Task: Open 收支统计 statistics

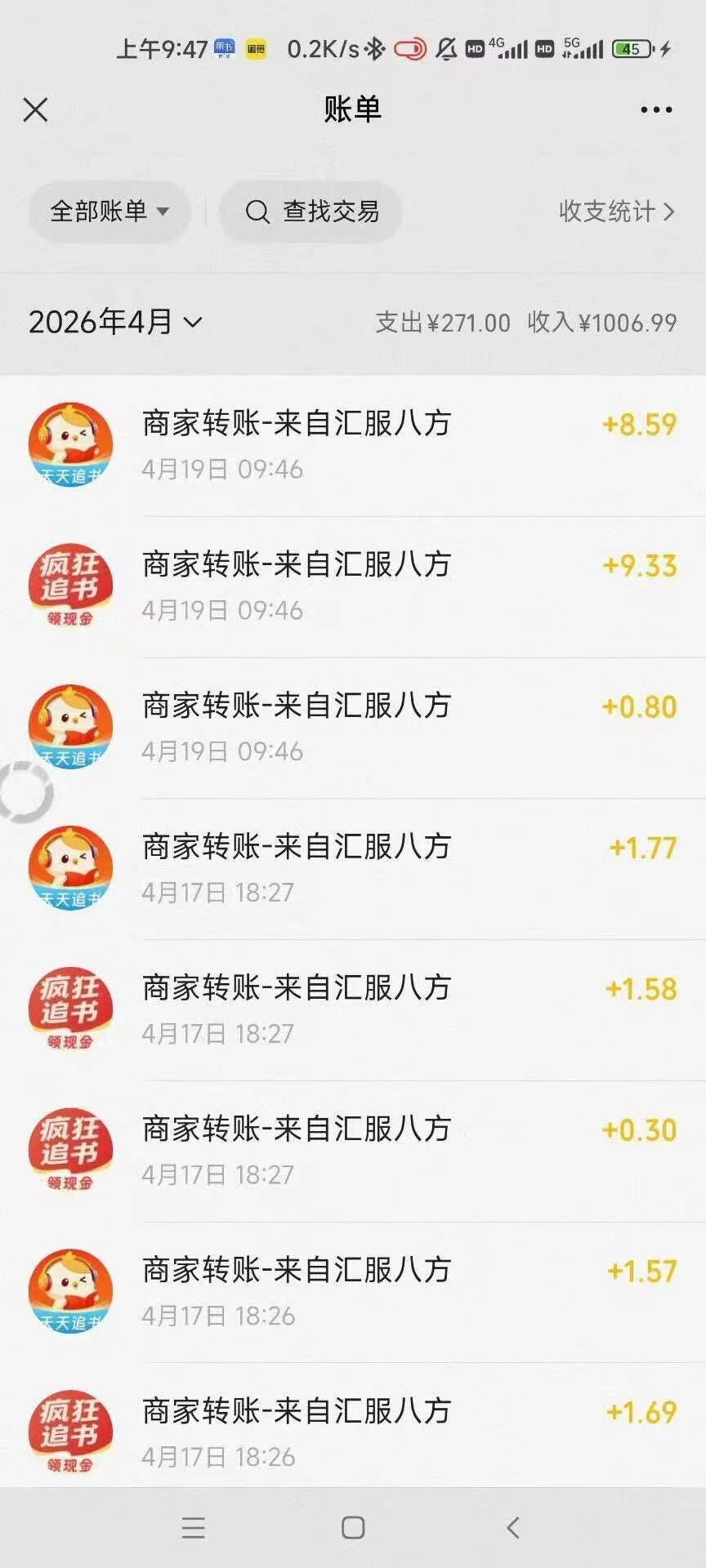Action: [x=616, y=212]
